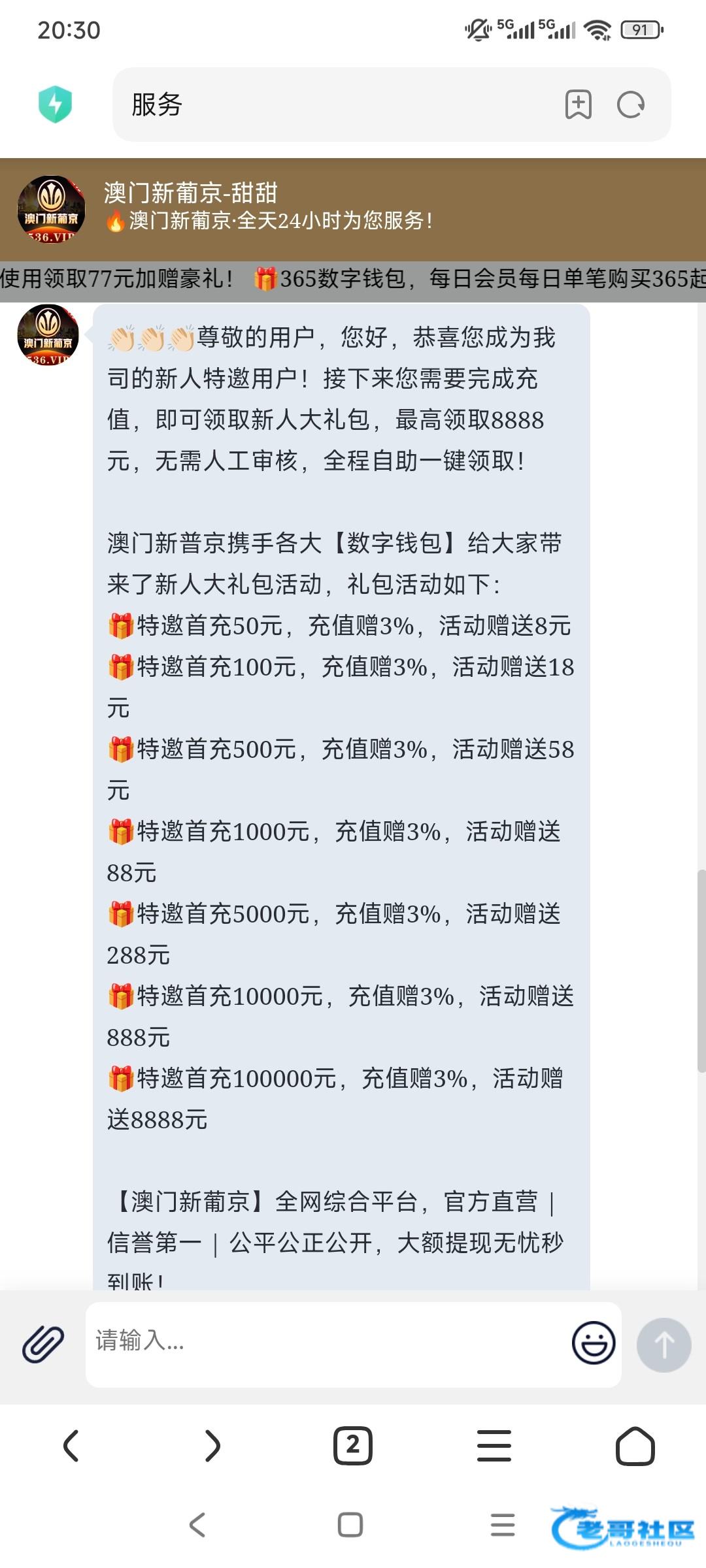Open the tab switcher showing 2 tabs
Image resolution: width=706 pixels, height=1568 pixels.
click(x=353, y=1445)
